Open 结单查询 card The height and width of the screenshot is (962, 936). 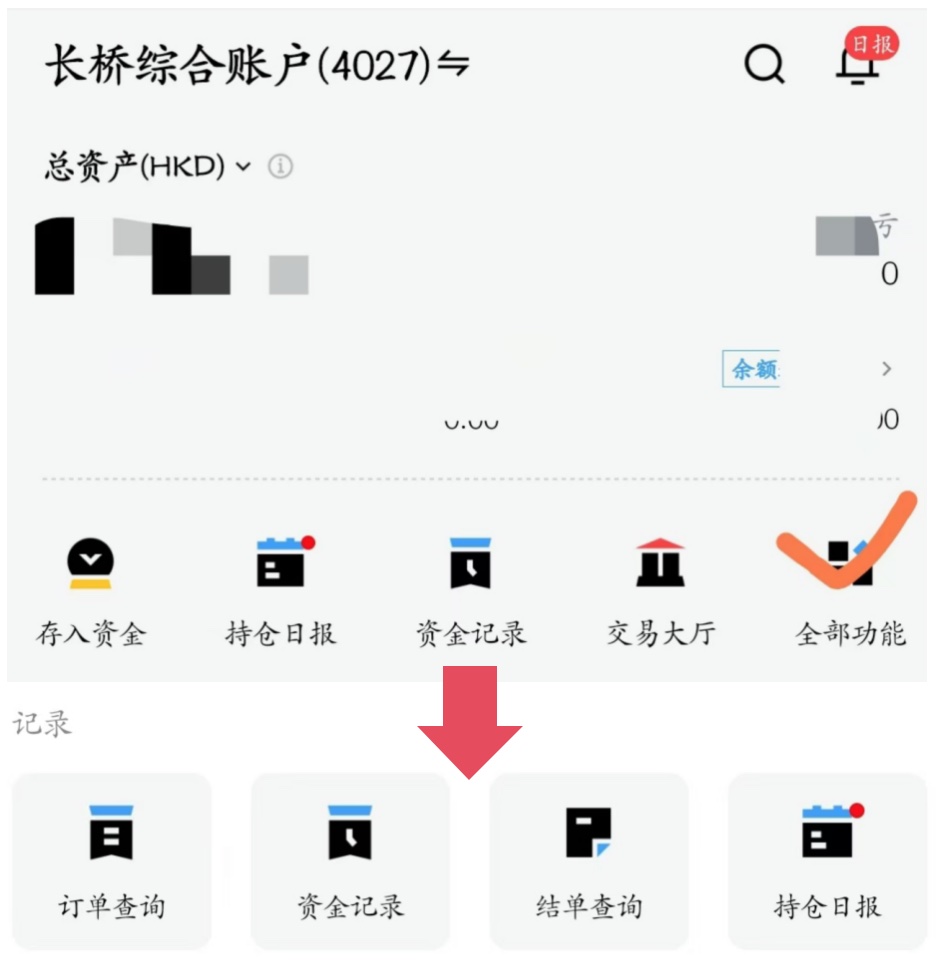click(x=589, y=861)
